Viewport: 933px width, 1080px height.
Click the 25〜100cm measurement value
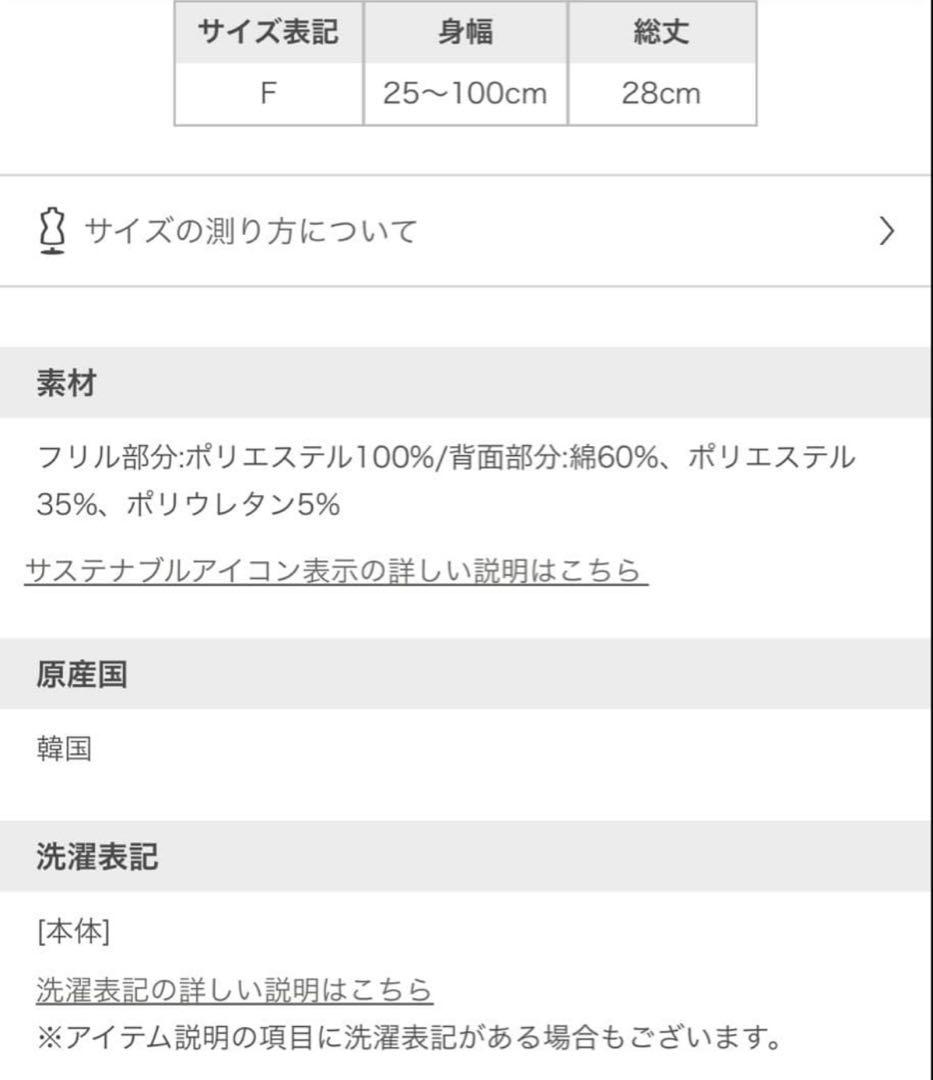pos(463,94)
